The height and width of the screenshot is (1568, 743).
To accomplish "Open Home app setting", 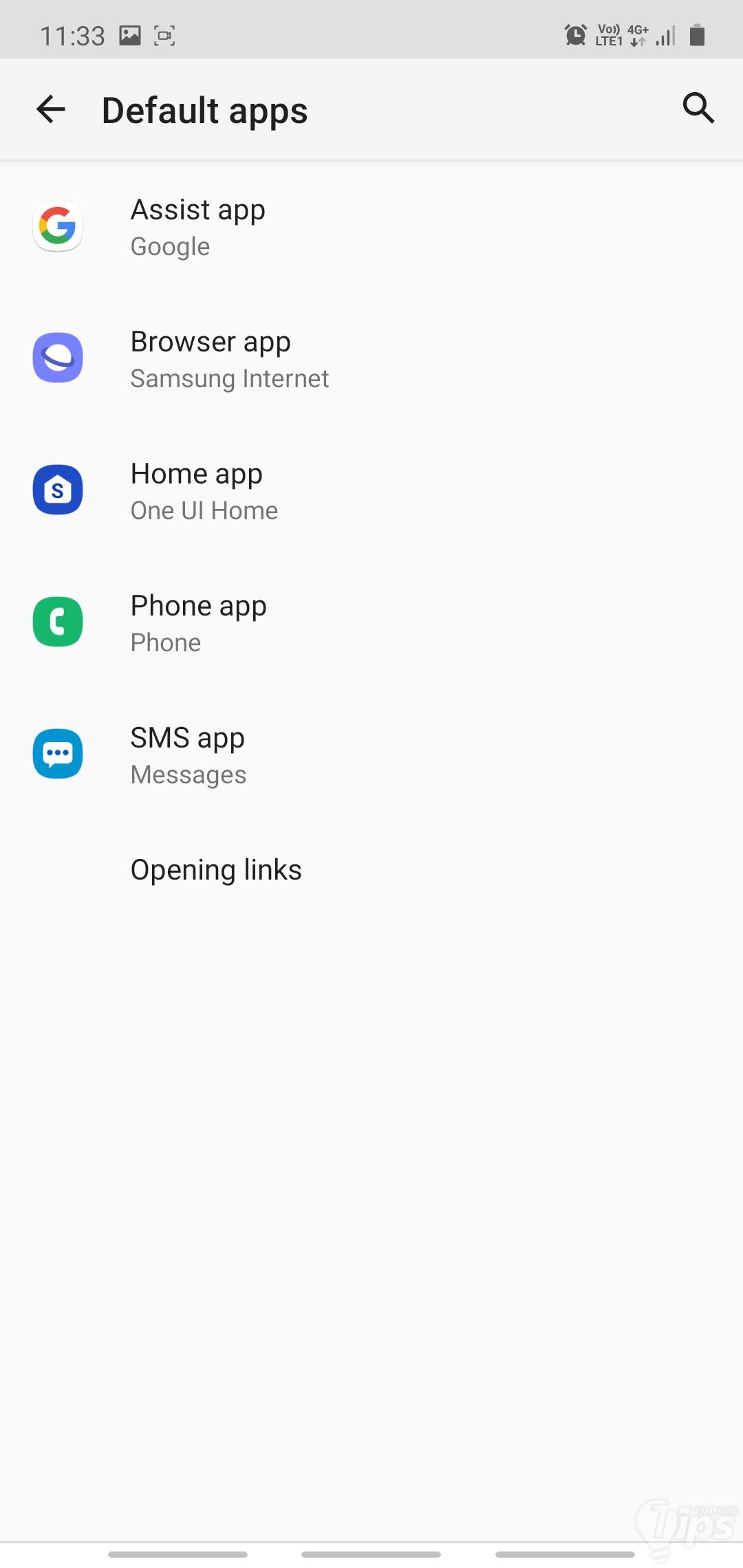I will click(204, 490).
